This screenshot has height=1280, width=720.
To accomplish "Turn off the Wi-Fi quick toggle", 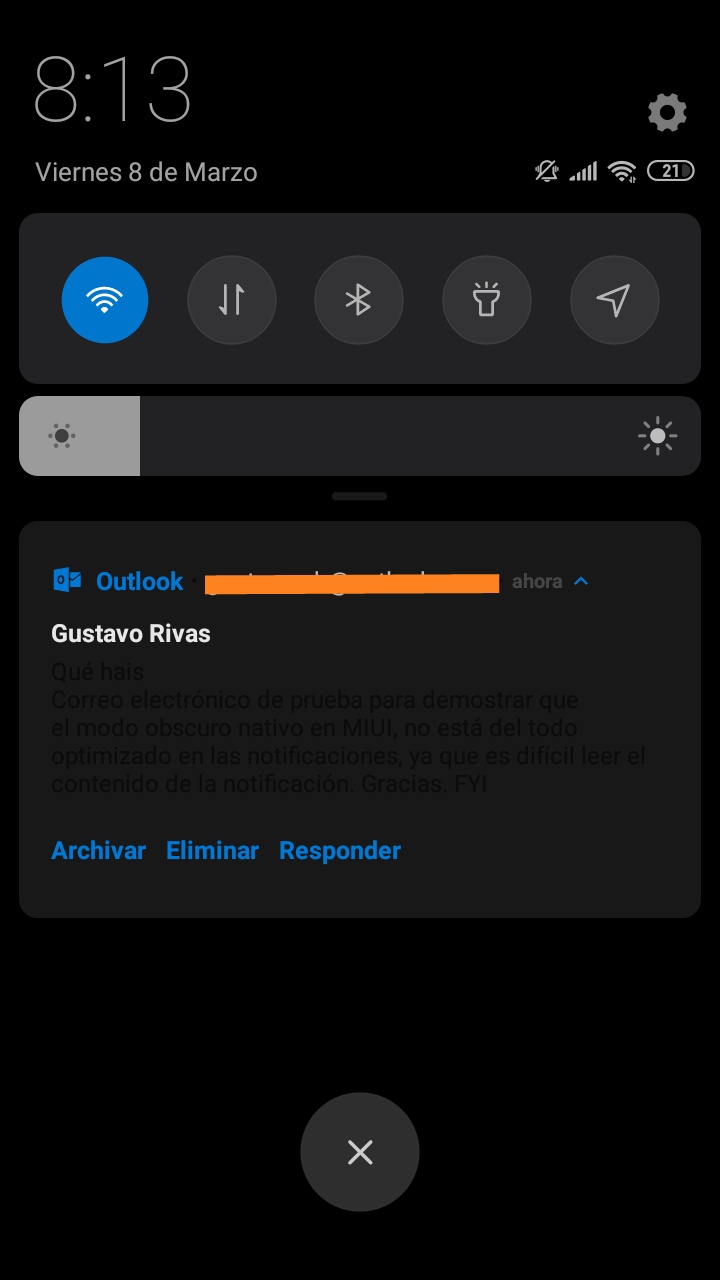I will tap(105, 300).
